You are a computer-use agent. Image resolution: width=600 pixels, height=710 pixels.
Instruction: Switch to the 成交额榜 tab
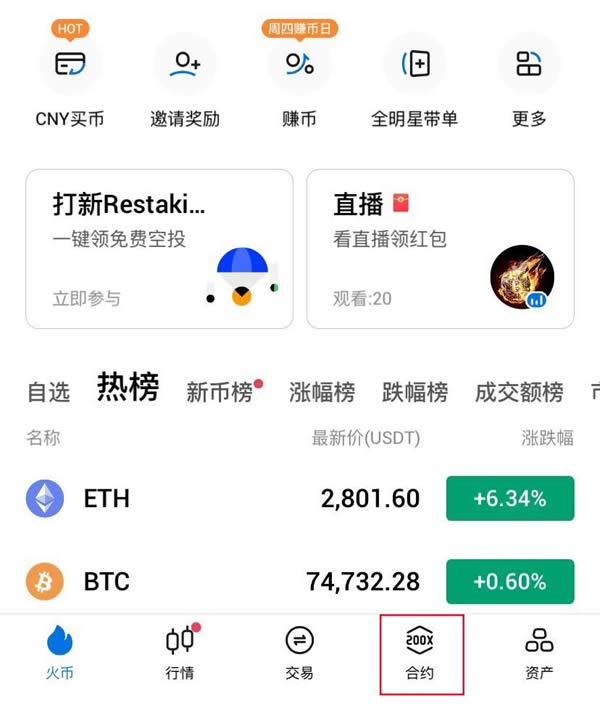(519, 392)
